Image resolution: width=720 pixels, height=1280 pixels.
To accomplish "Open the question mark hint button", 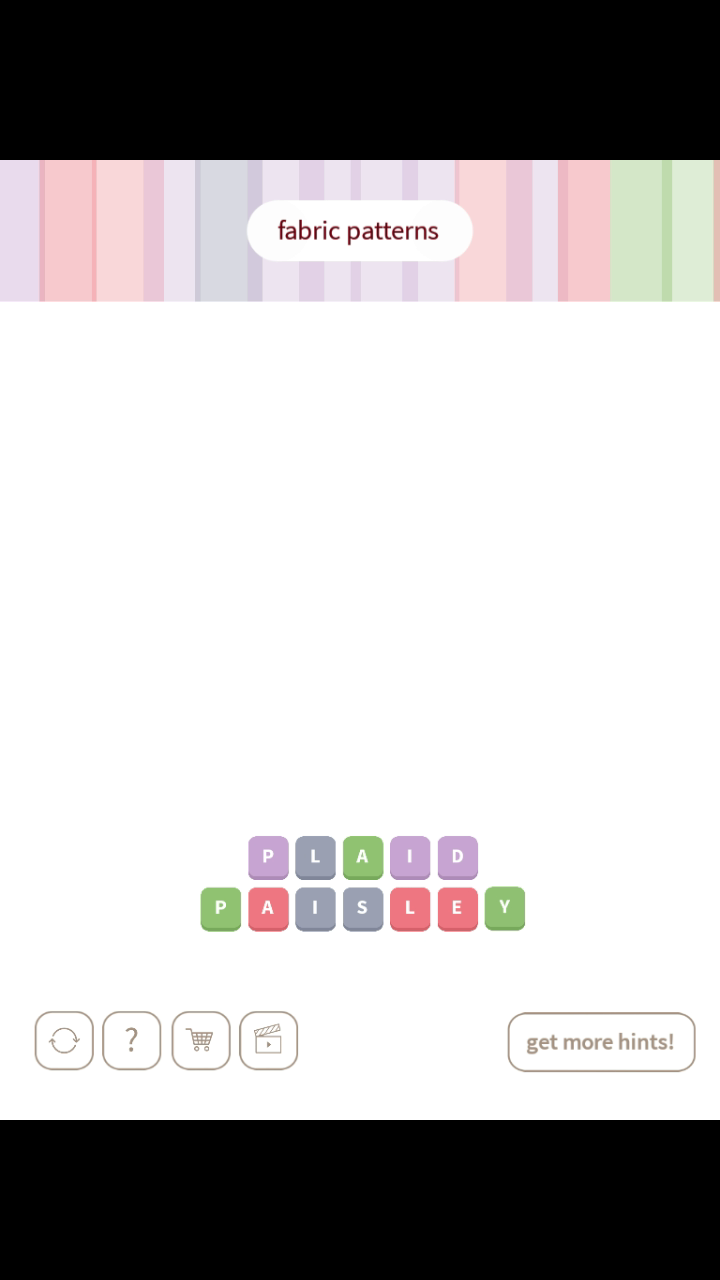I will coord(131,1041).
